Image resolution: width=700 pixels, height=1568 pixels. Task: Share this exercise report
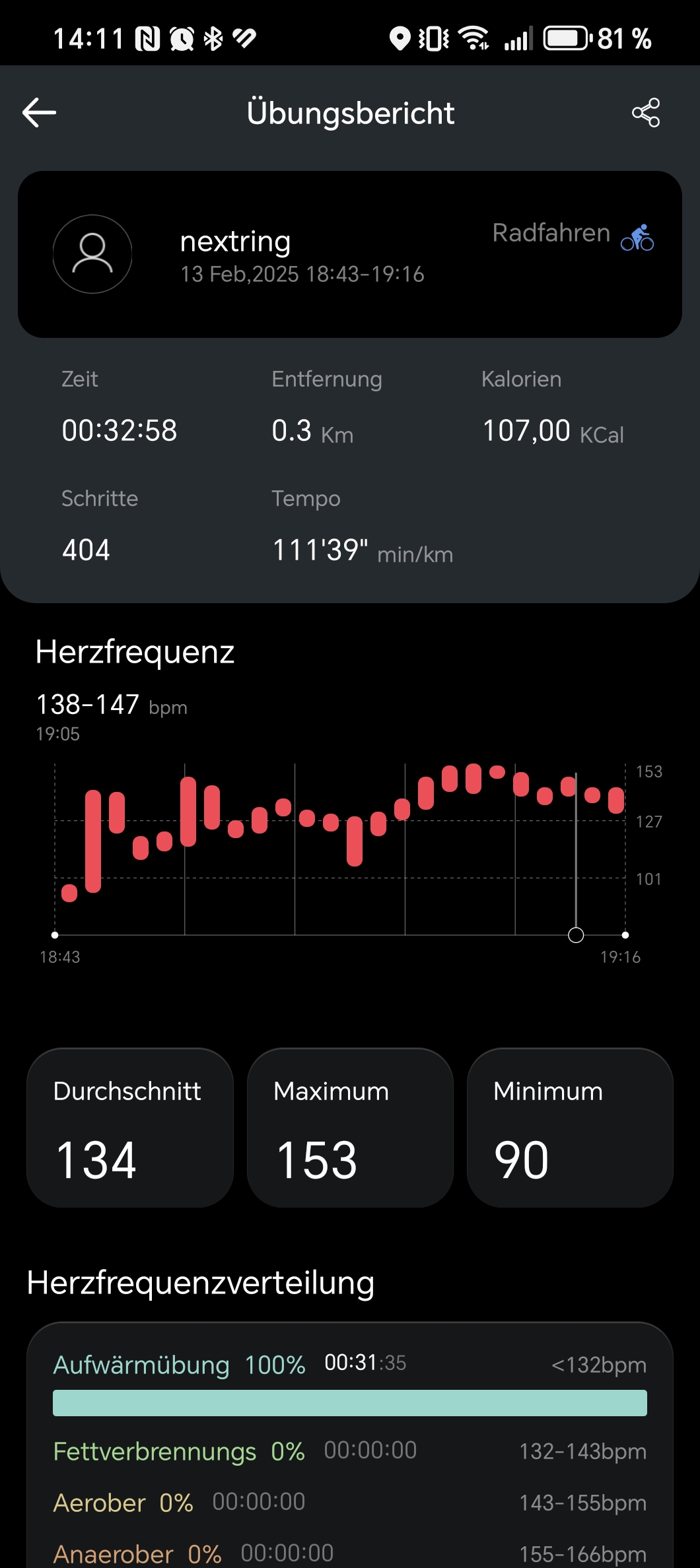[x=645, y=113]
